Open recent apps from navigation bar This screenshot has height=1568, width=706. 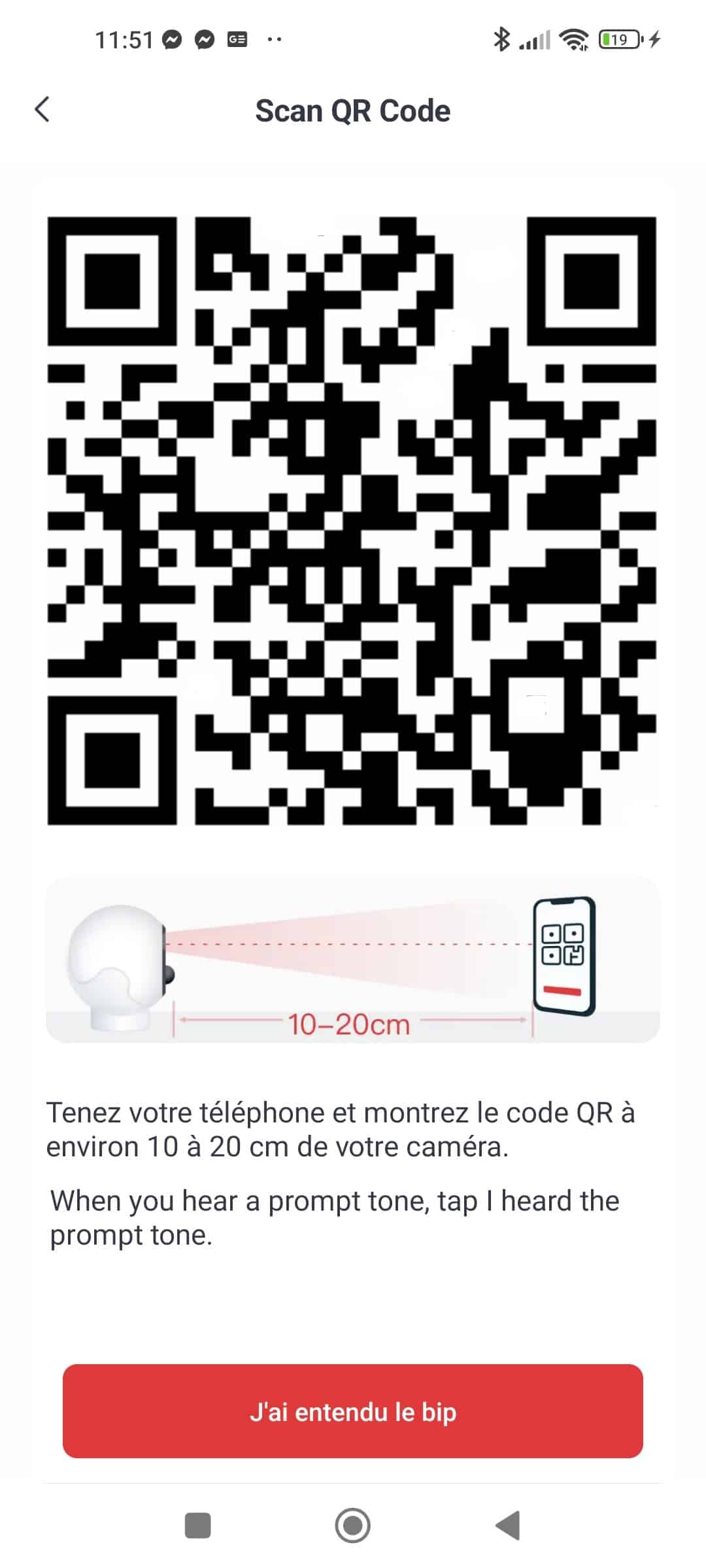[198, 1526]
